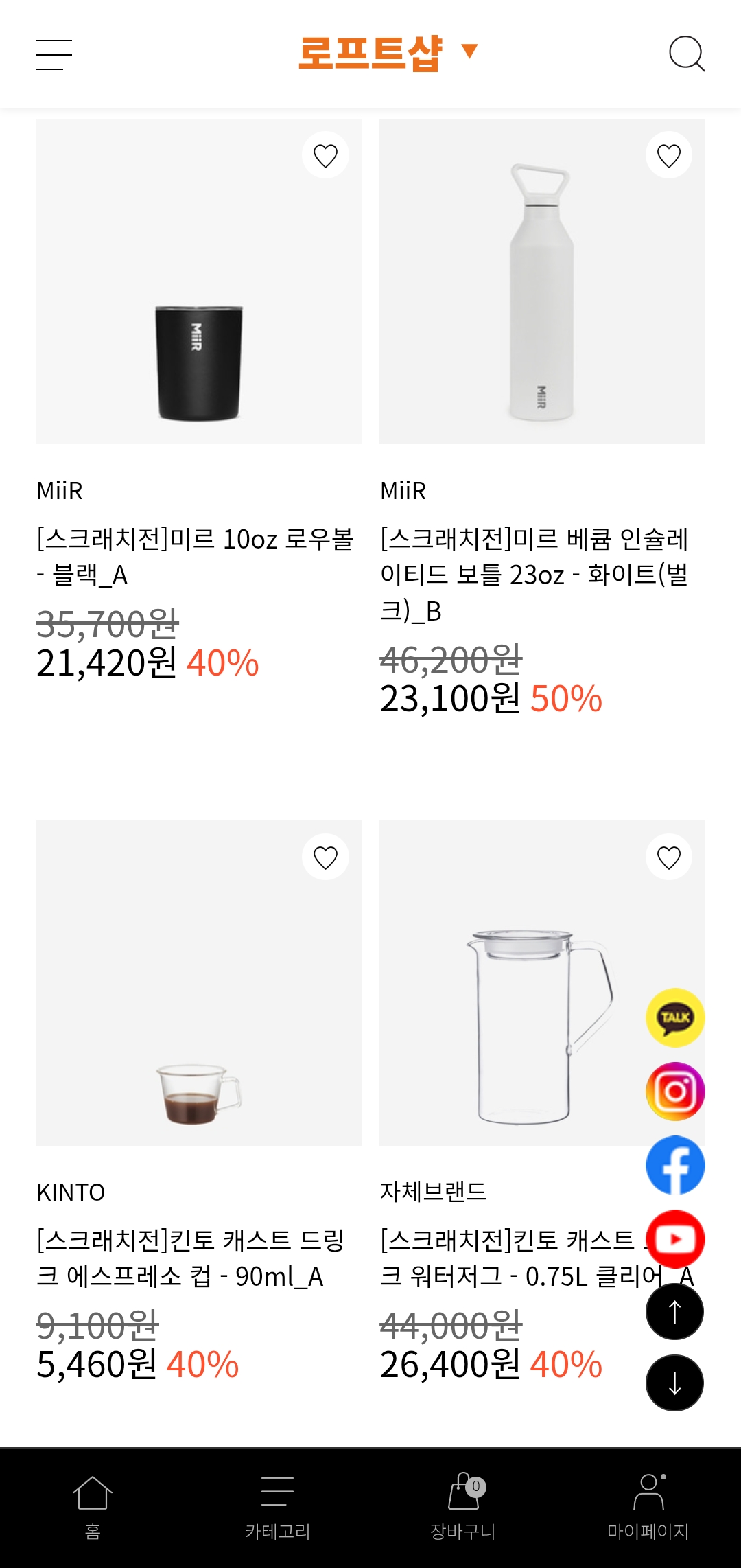Jump to top of the page
Viewport: 741px width, 1568px height.
[674, 1312]
